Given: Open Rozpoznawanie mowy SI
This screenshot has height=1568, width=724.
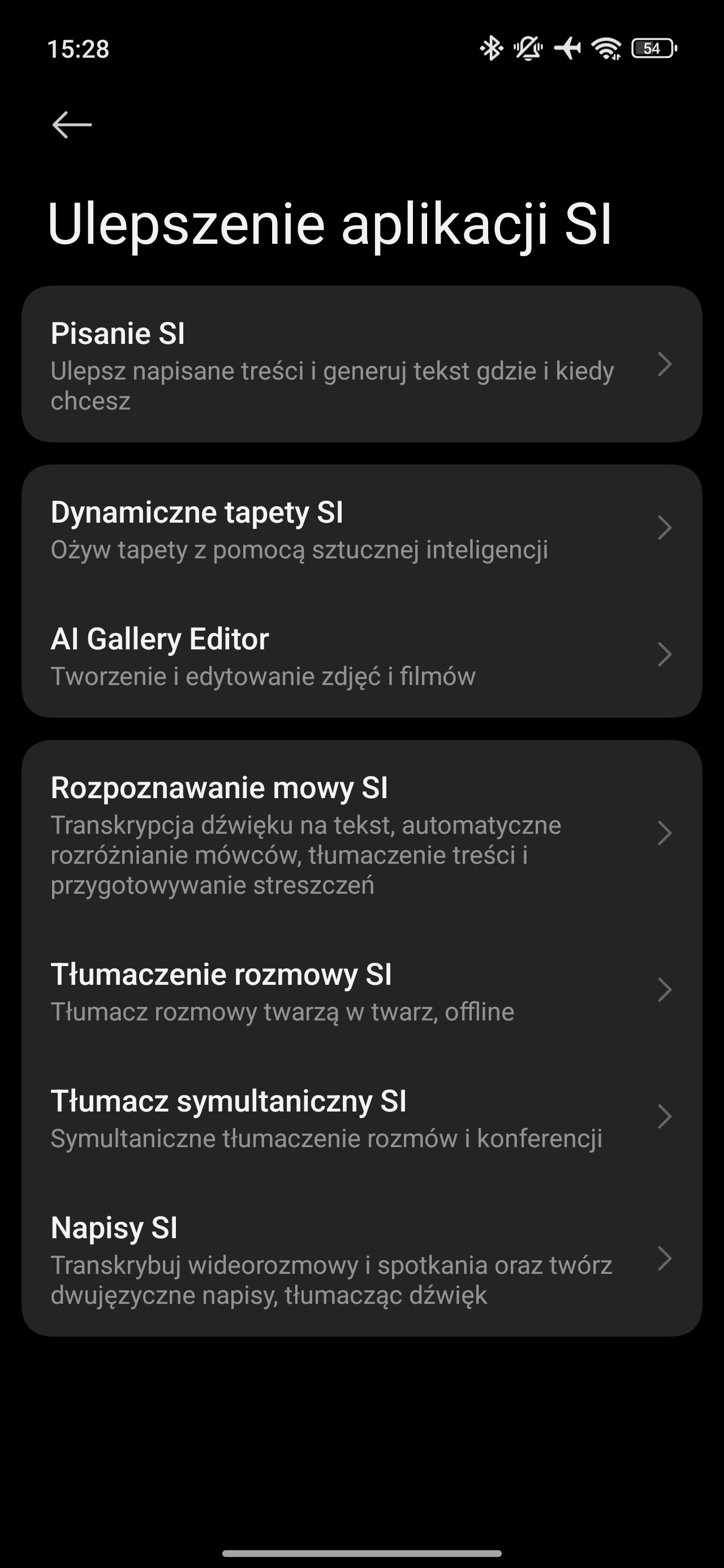Looking at the screenshot, I should (x=361, y=834).
